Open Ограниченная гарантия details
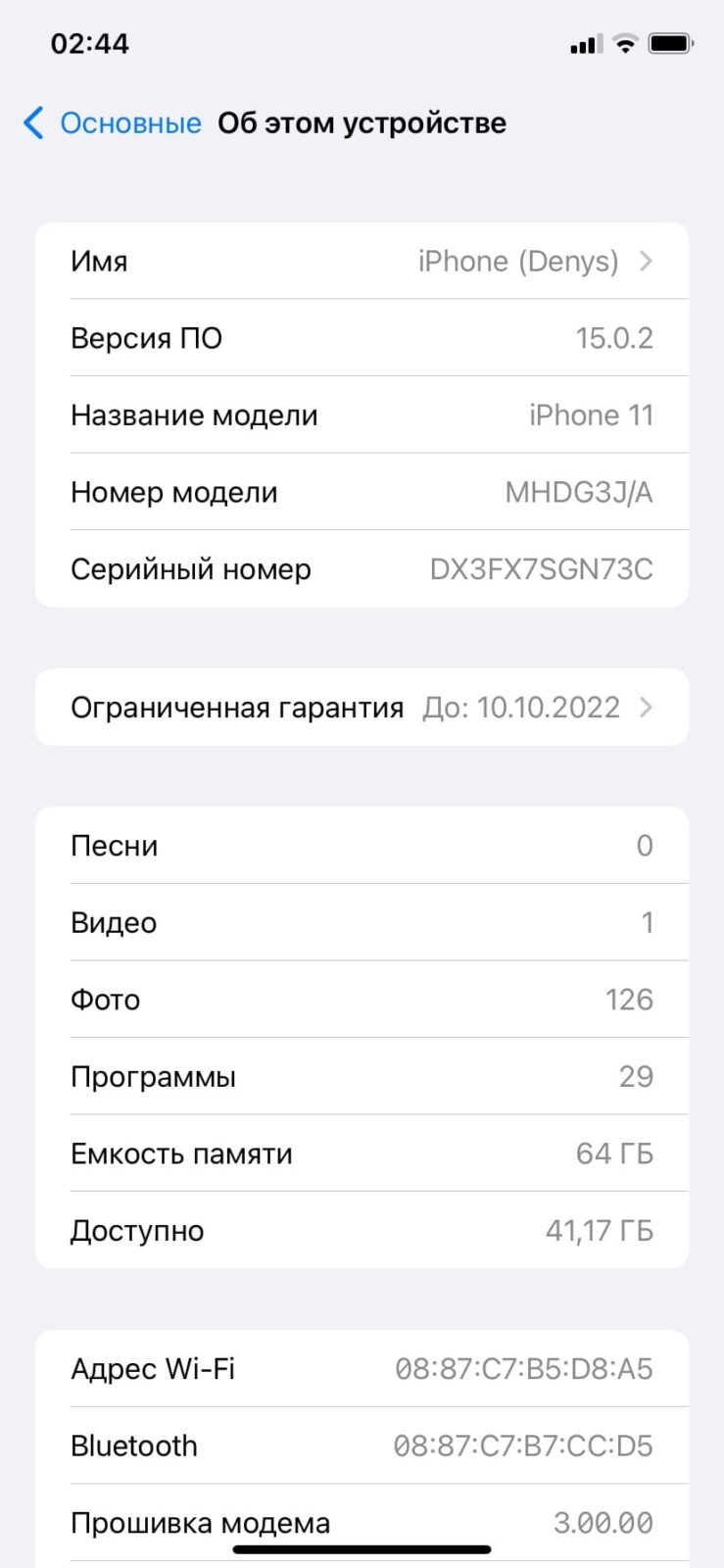The image size is (724, 1568). (362, 707)
